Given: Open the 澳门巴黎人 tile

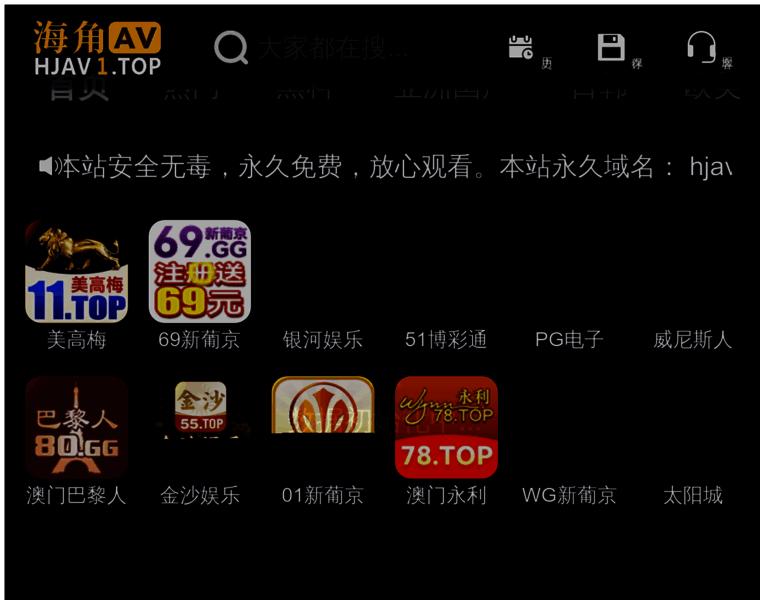Looking at the screenshot, I should 76,428.
